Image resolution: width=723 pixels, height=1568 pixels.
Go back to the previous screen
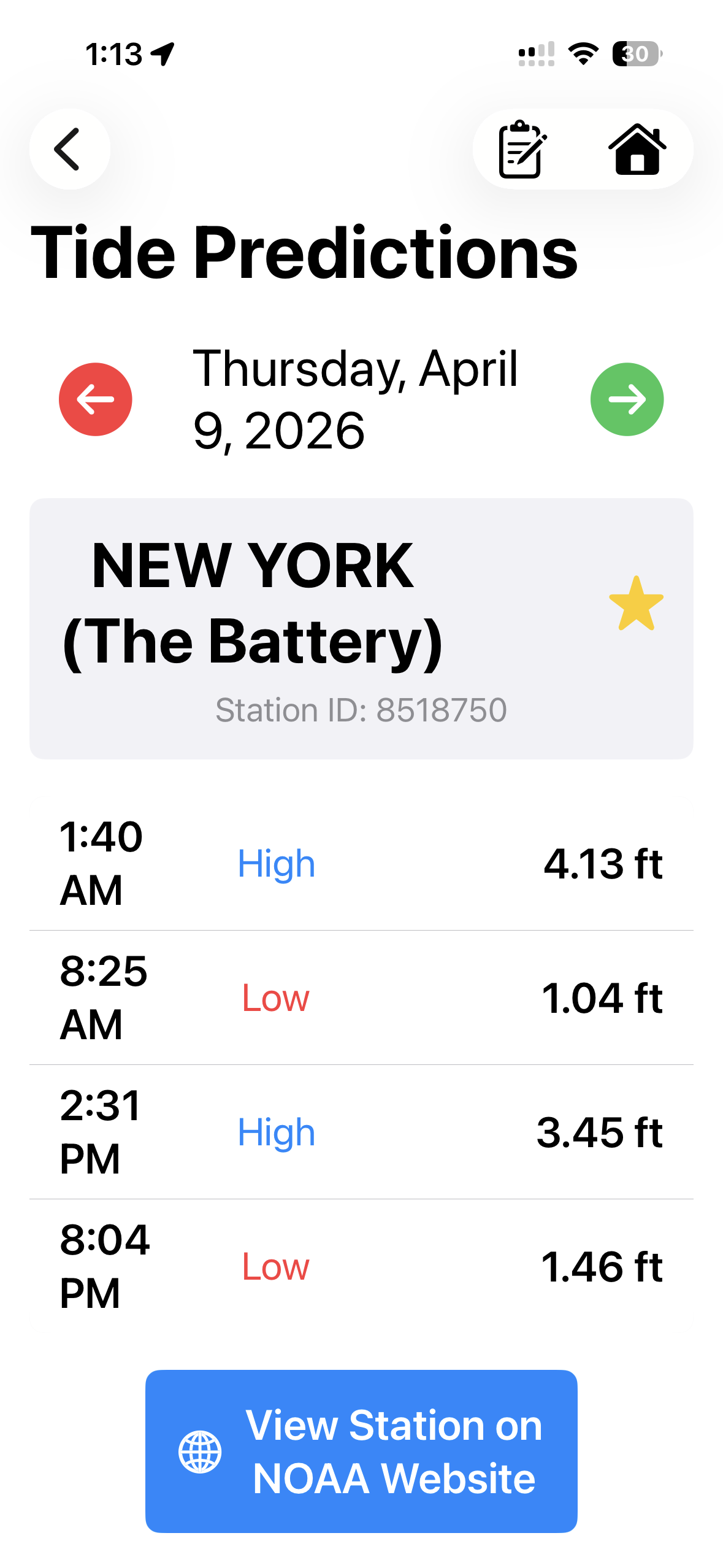click(x=69, y=149)
